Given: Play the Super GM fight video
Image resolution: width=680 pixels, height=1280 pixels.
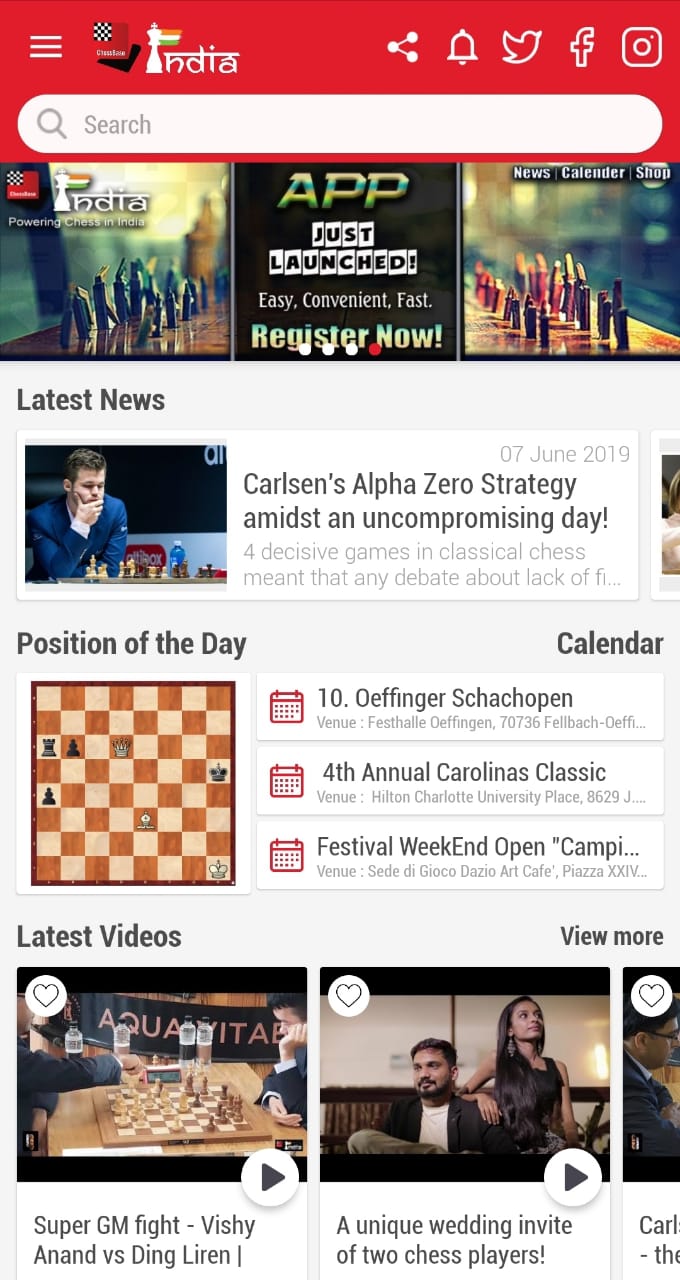Looking at the screenshot, I should click(x=270, y=1178).
